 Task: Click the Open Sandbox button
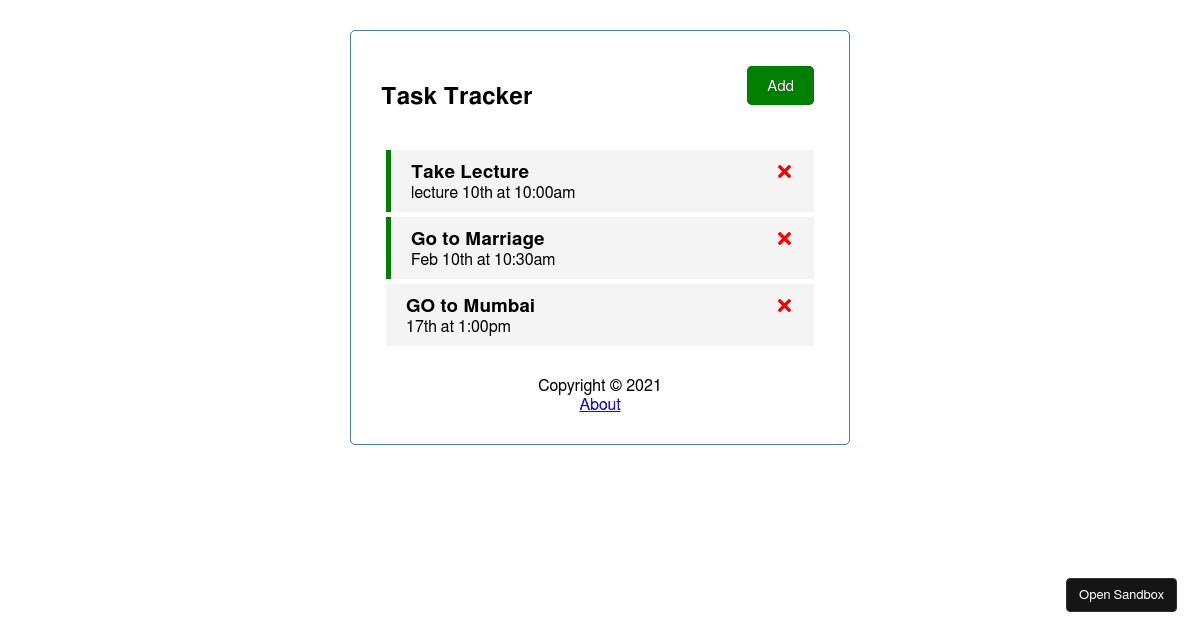coord(1121,595)
